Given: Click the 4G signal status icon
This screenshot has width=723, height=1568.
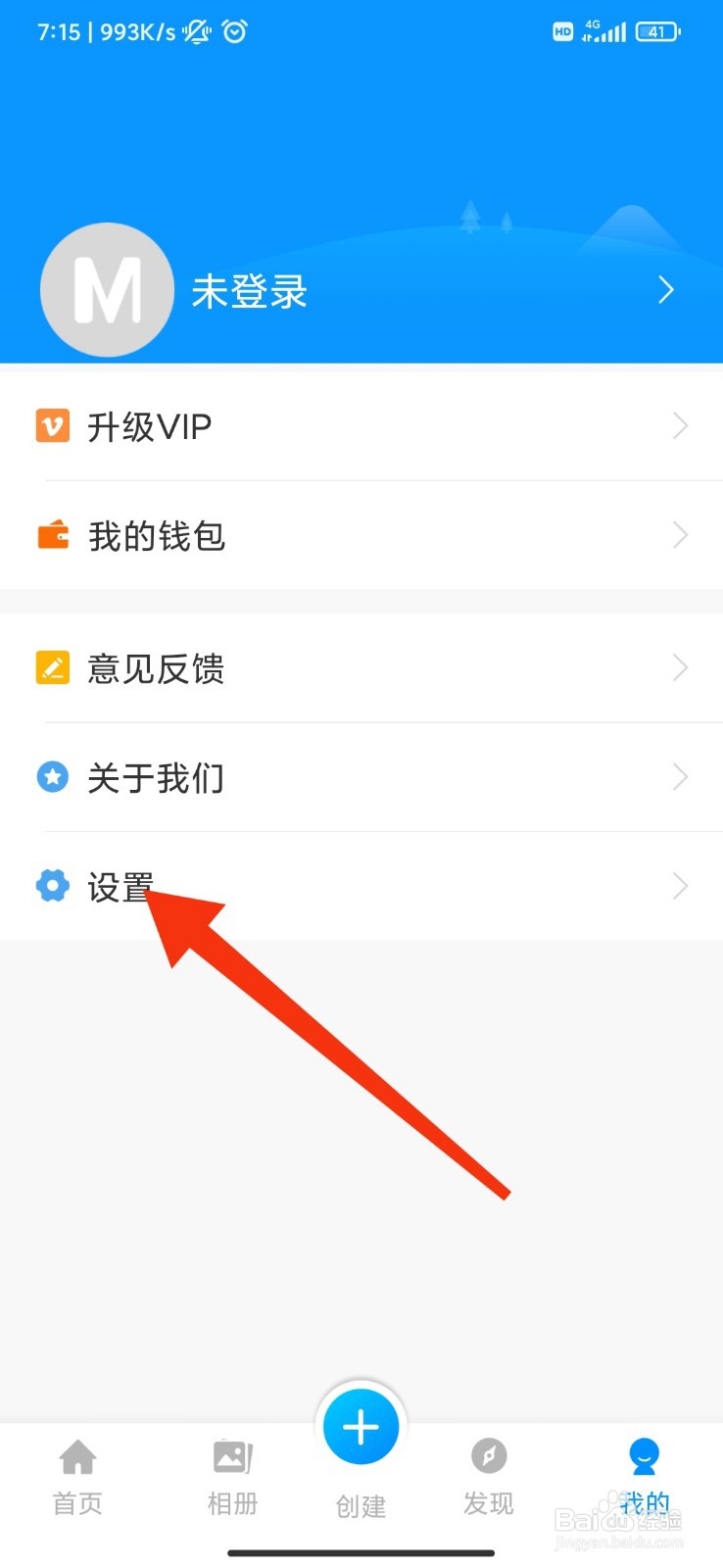Looking at the screenshot, I should (602, 31).
